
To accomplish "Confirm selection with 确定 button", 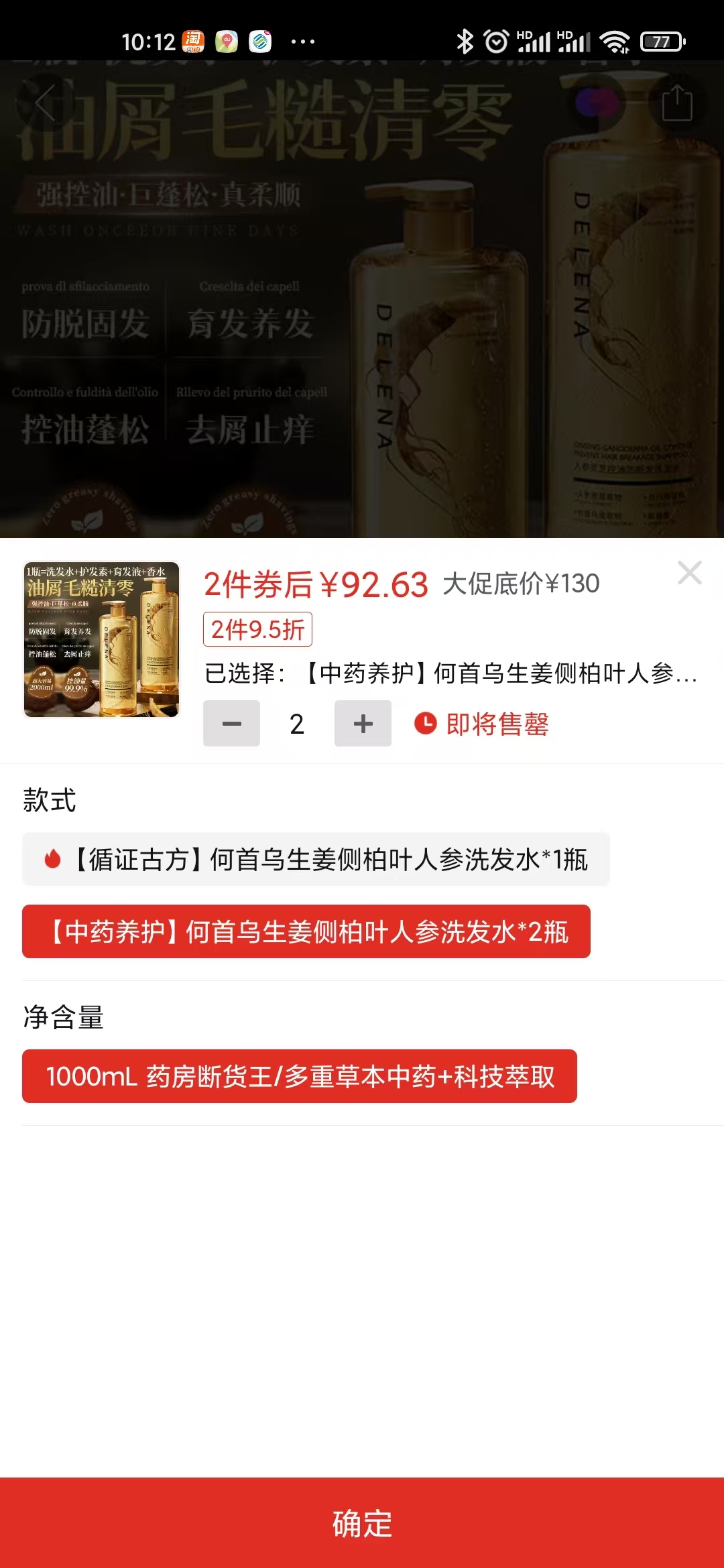I will click(x=362, y=1523).
